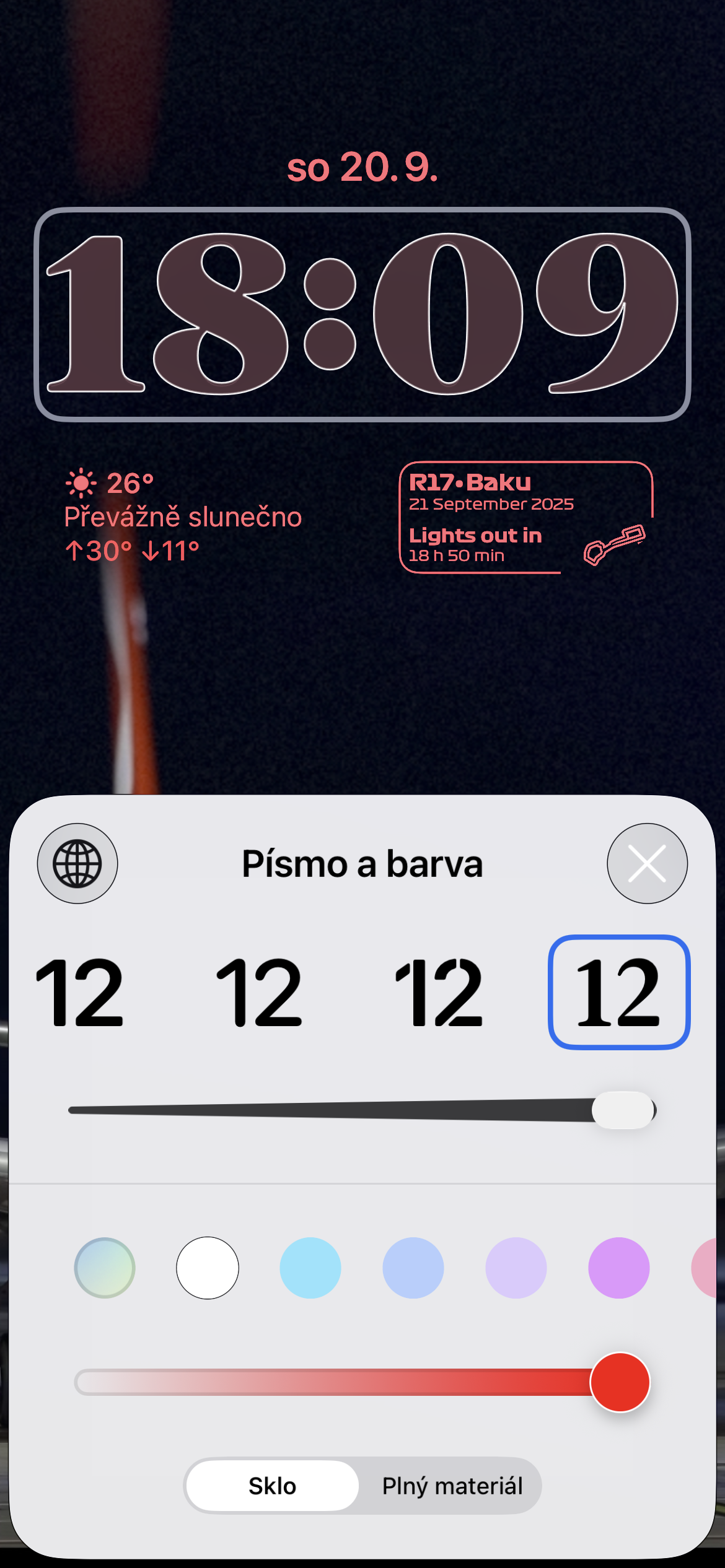Tap the 18:09 clock widget

pos(362,315)
